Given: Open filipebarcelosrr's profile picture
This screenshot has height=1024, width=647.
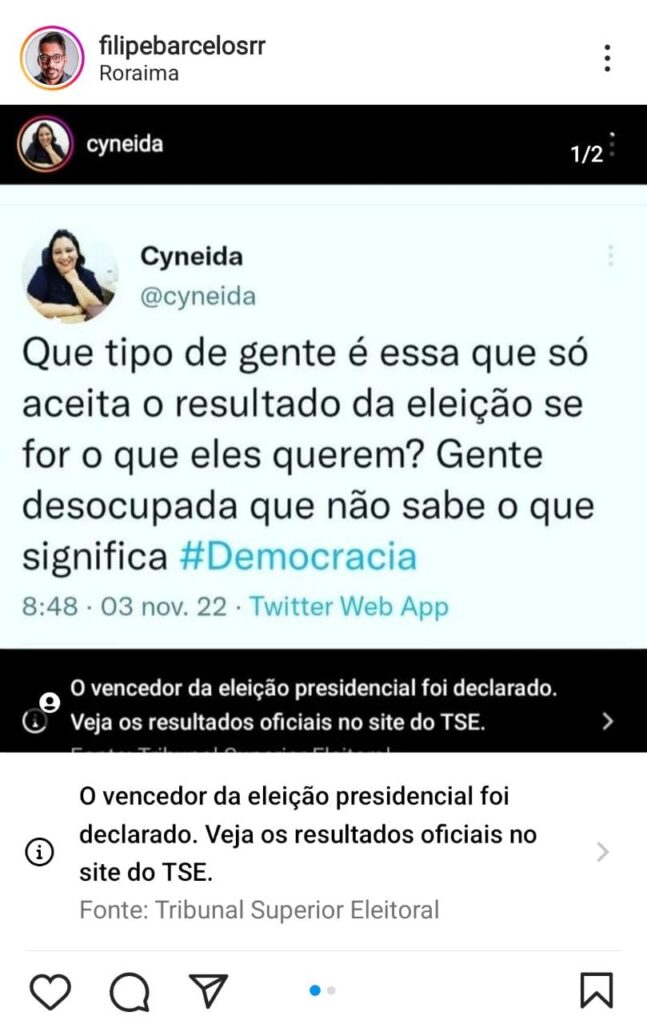Looking at the screenshot, I should pyautogui.click(x=52, y=58).
